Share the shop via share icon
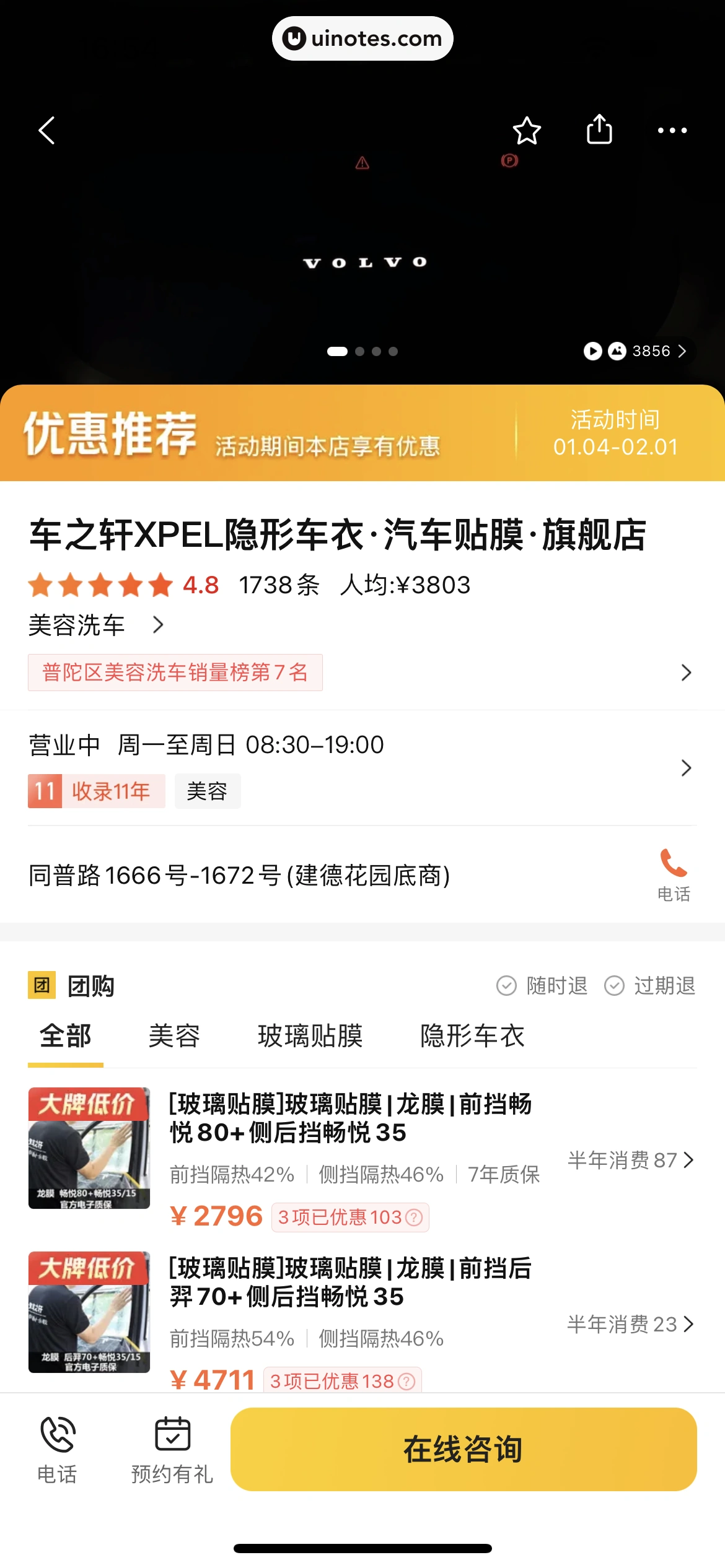Image resolution: width=725 pixels, height=1568 pixels. [x=599, y=130]
